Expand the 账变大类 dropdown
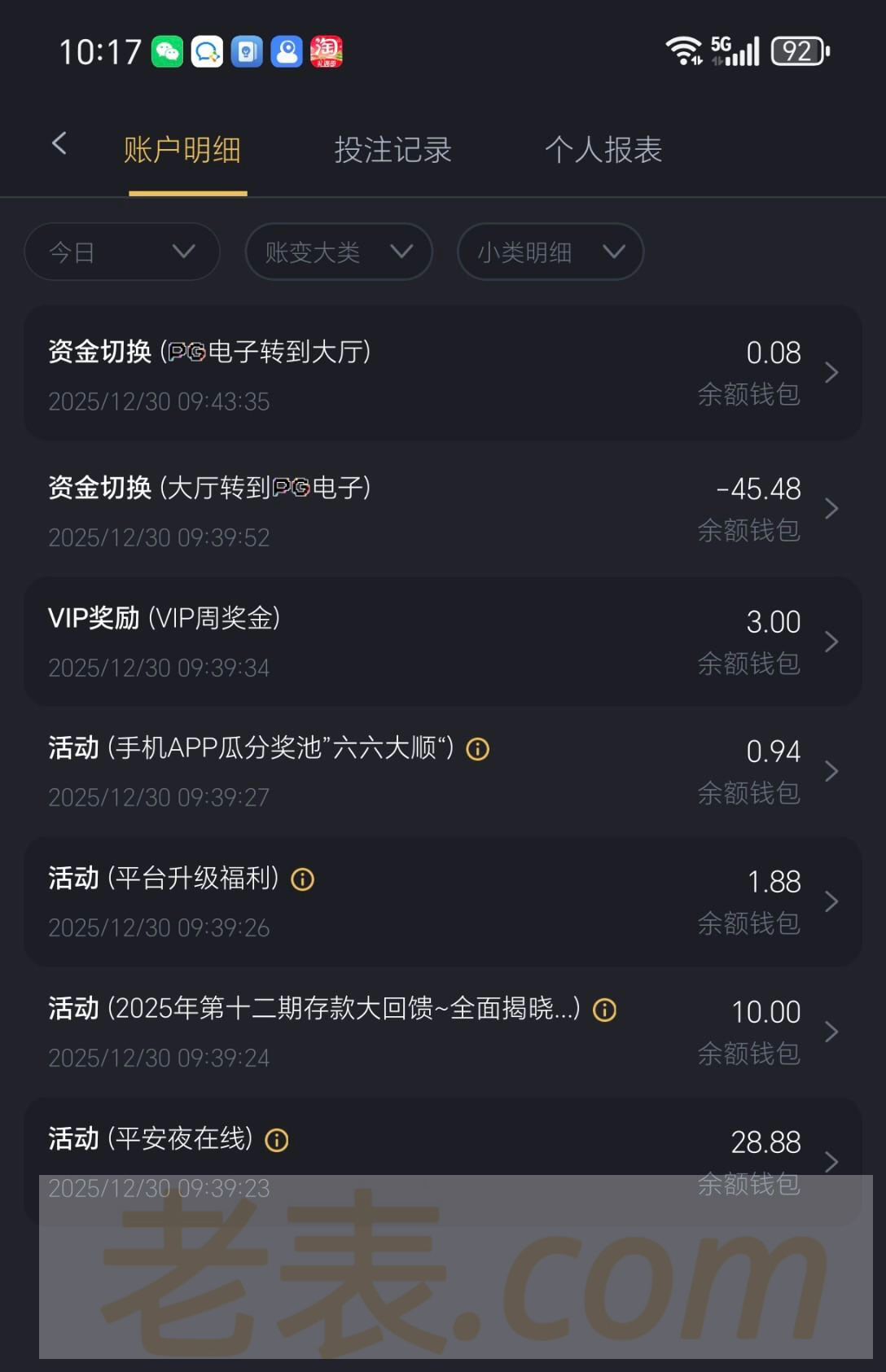886x1372 pixels. point(339,252)
